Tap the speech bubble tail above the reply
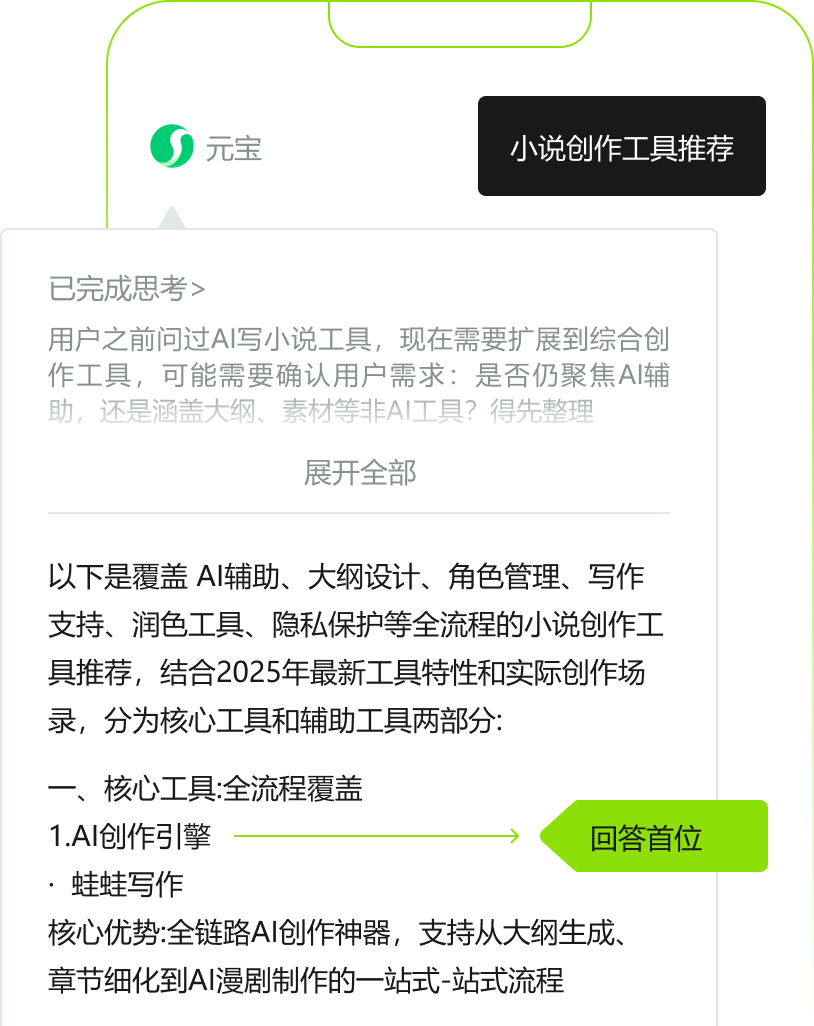This screenshot has height=1026, width=814. (x=173, y=218)
